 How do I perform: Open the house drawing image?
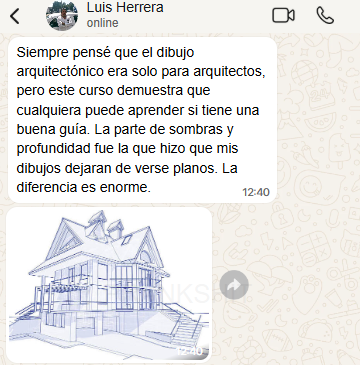click(x=109, y=285)
